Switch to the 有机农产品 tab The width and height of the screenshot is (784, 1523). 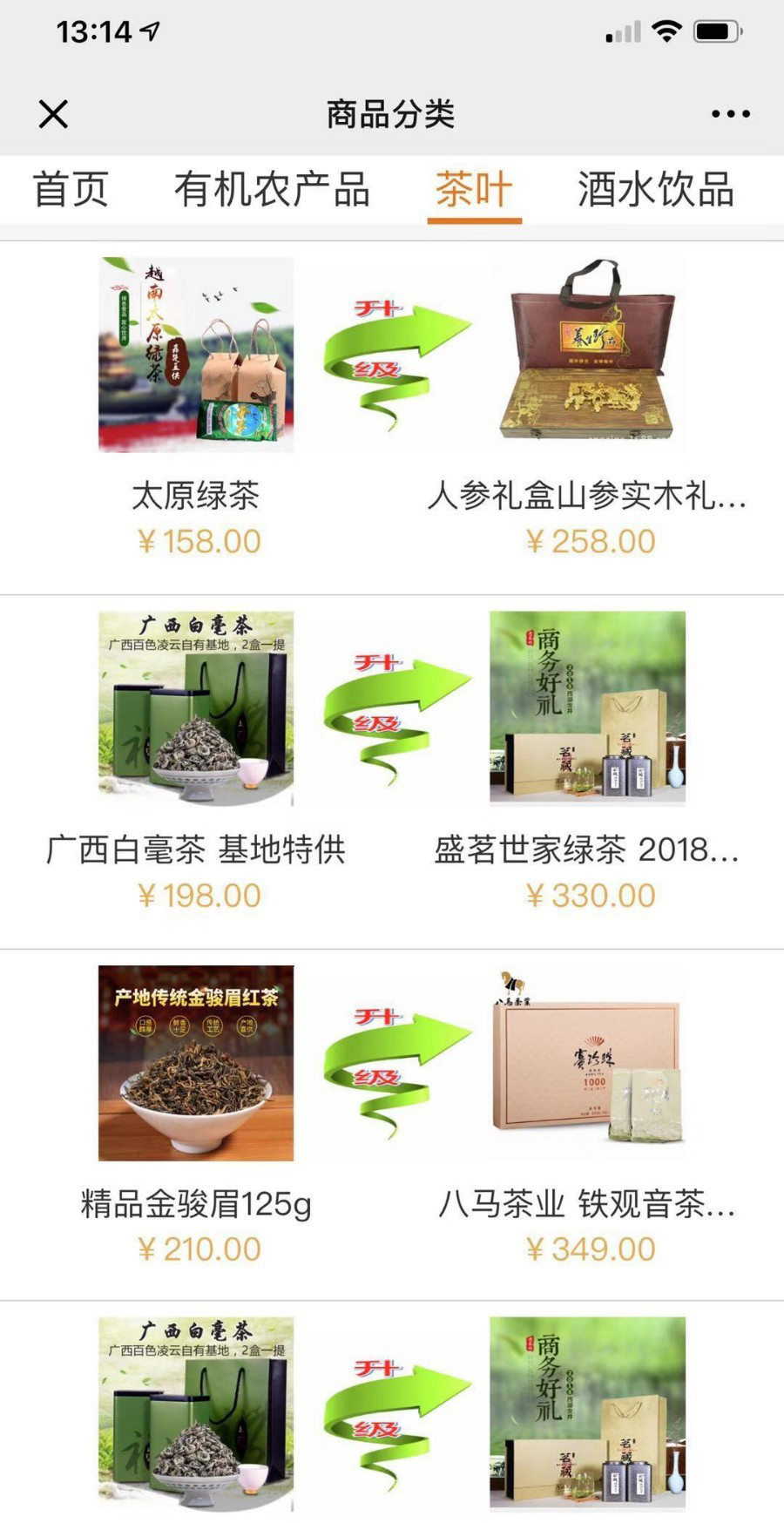pyautogui.click(x=272, y=190)
